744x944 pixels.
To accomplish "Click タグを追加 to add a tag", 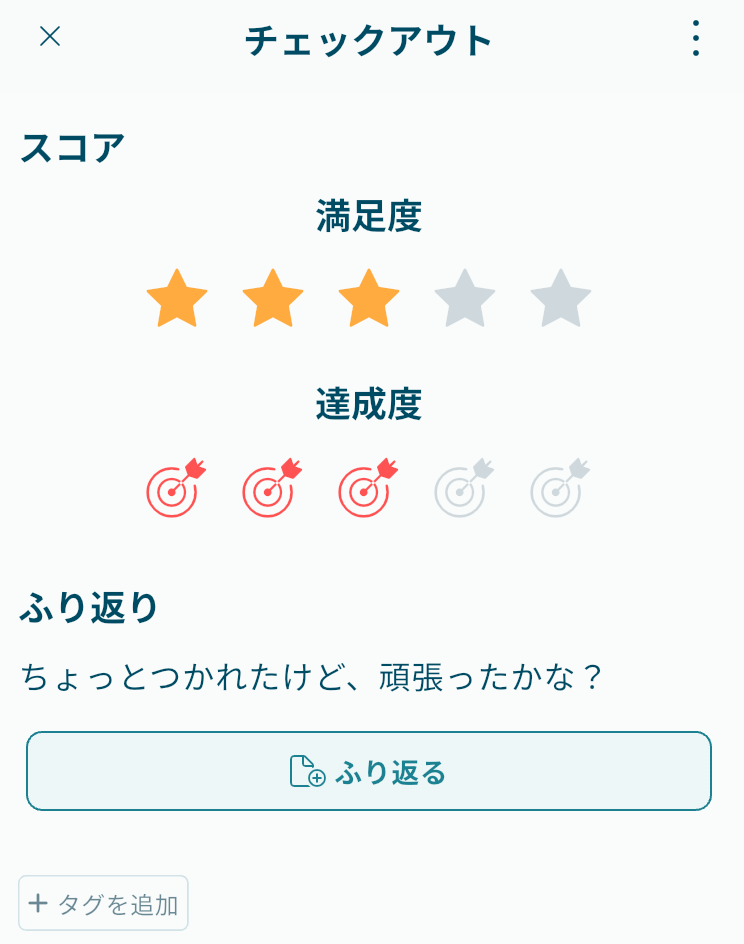I will click(x=103, y=902).
